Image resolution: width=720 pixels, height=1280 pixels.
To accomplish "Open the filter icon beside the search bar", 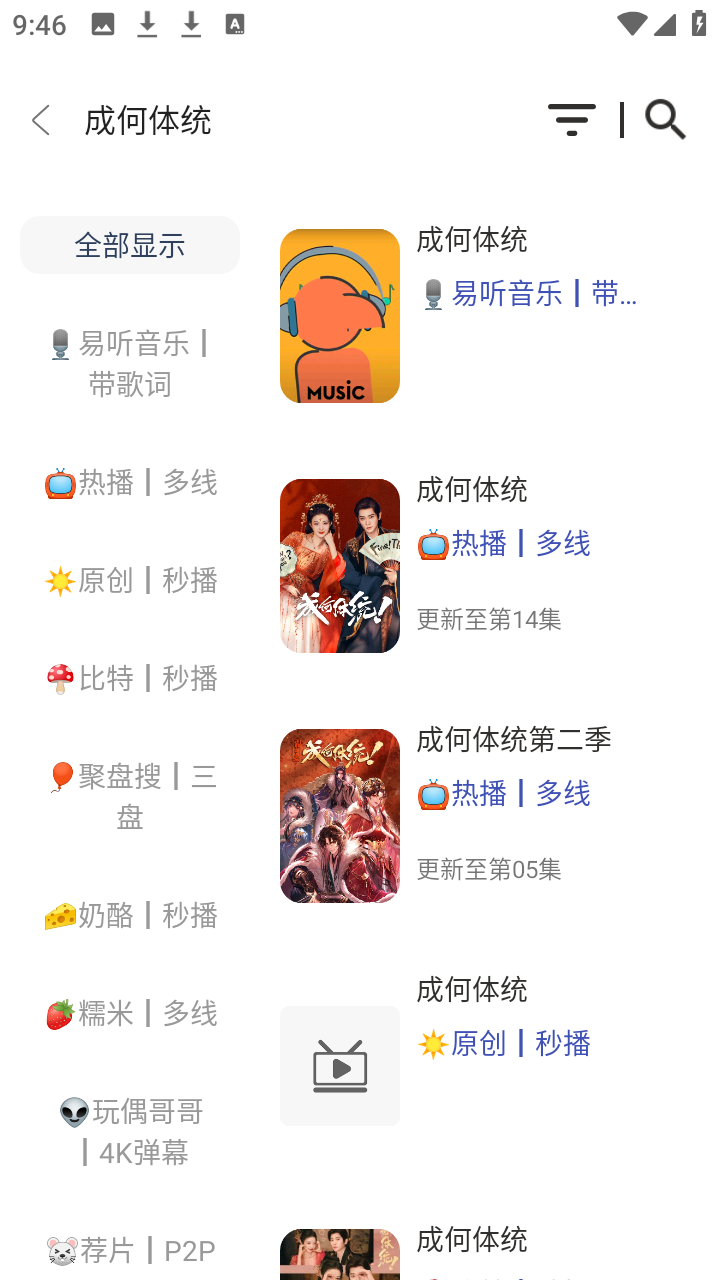I will tap(572, 119).
